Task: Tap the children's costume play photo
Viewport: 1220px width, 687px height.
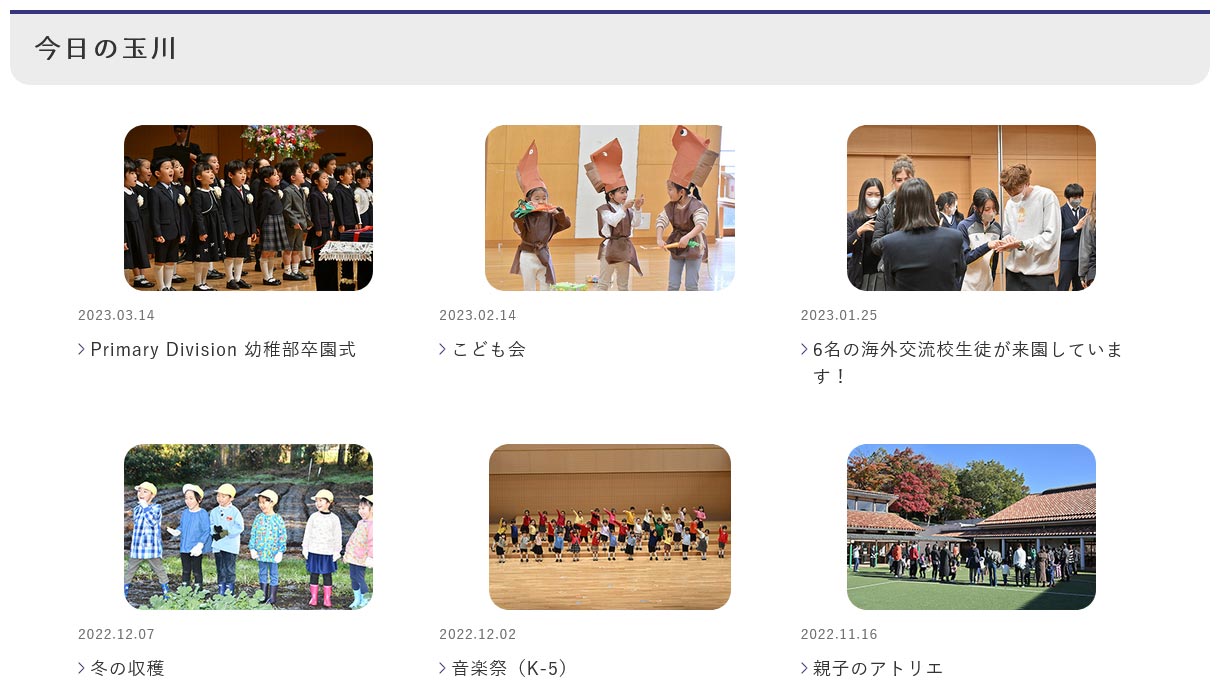Action: coord(609,208)
